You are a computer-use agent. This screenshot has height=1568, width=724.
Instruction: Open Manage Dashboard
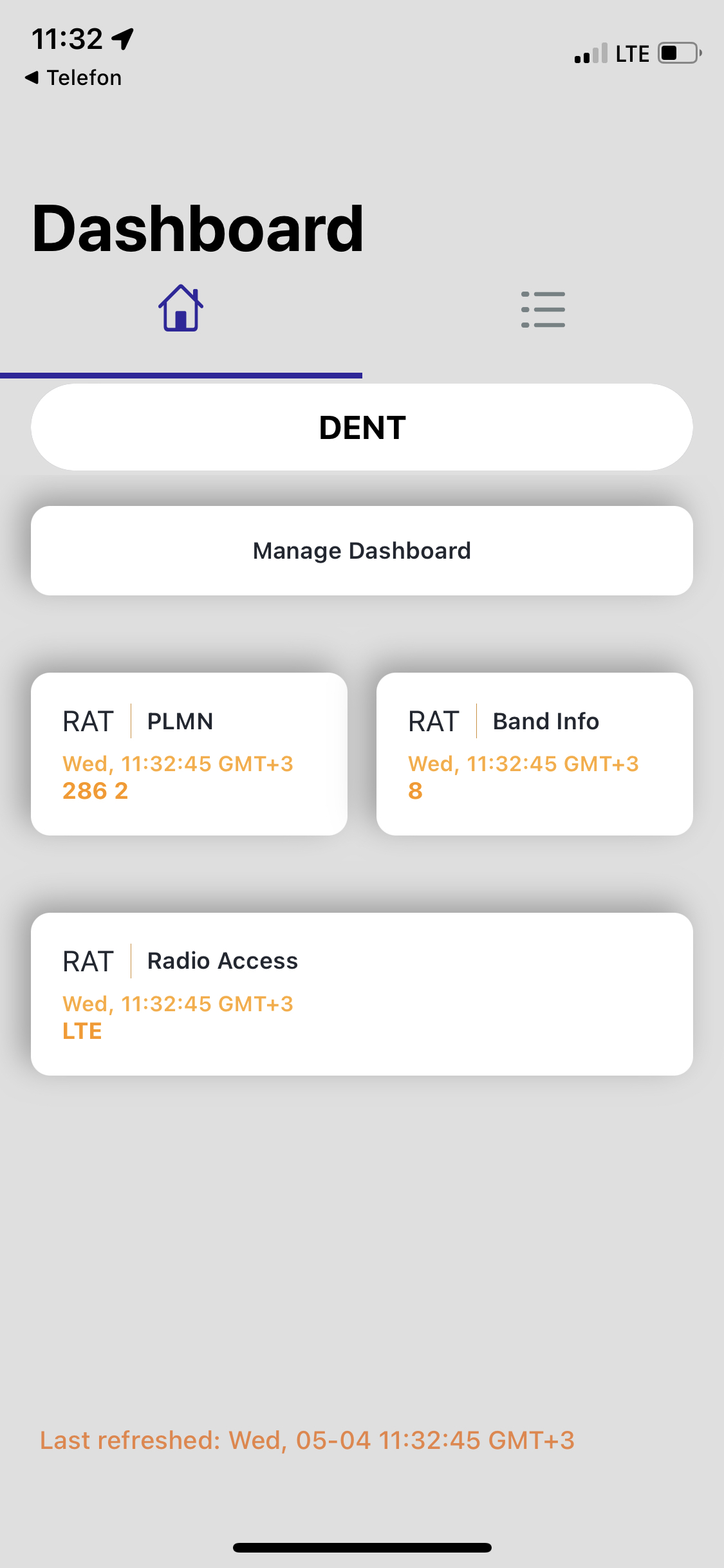[362, 551]
